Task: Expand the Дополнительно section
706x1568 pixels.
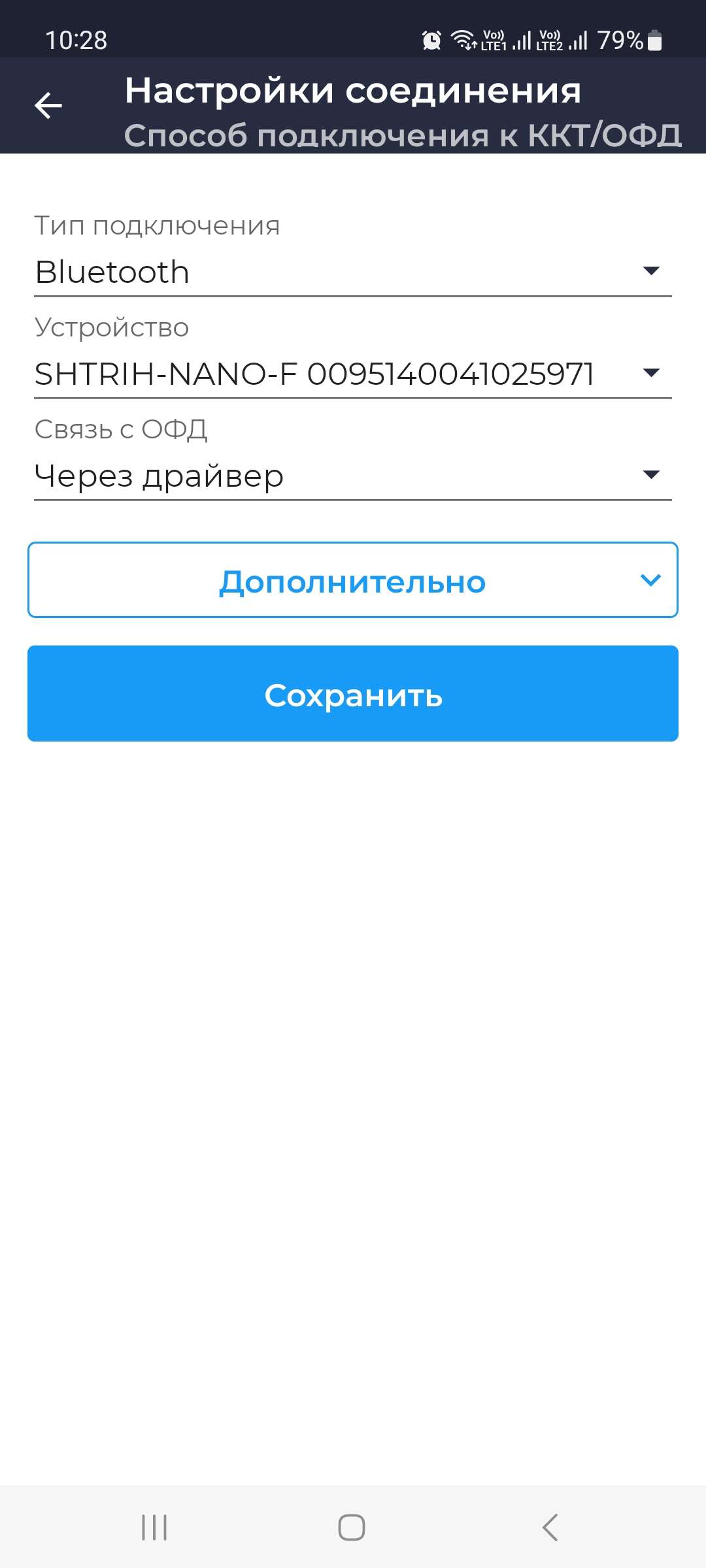Action: tap(353, 580)
